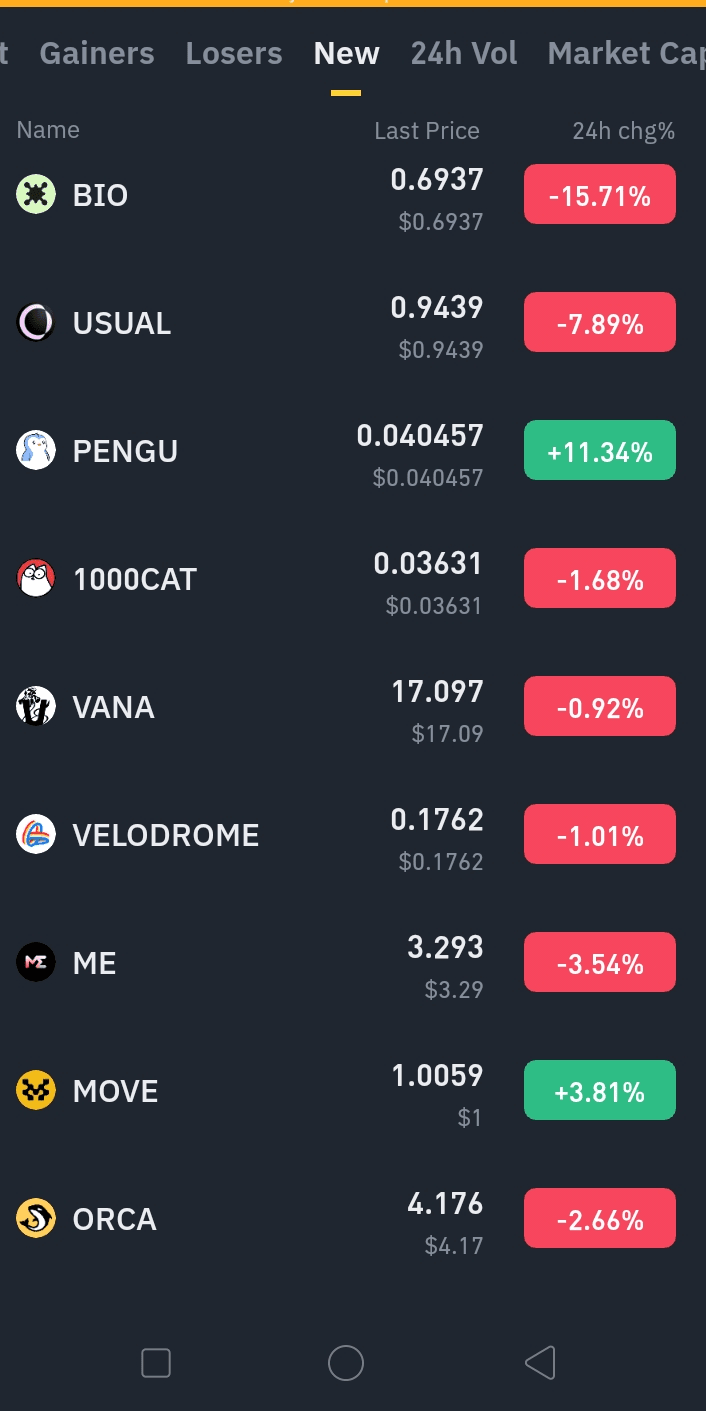View VELODROME market details

click(x=166, y=835)
